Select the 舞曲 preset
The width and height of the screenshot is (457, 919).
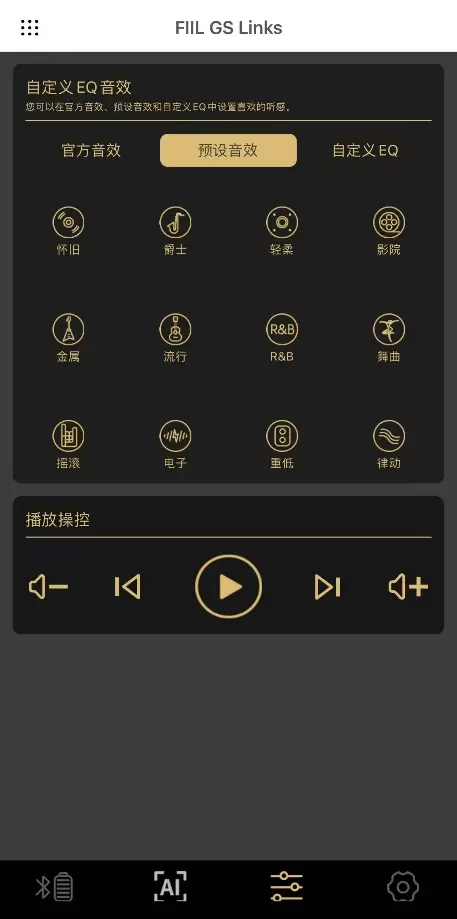coord(389,338)
